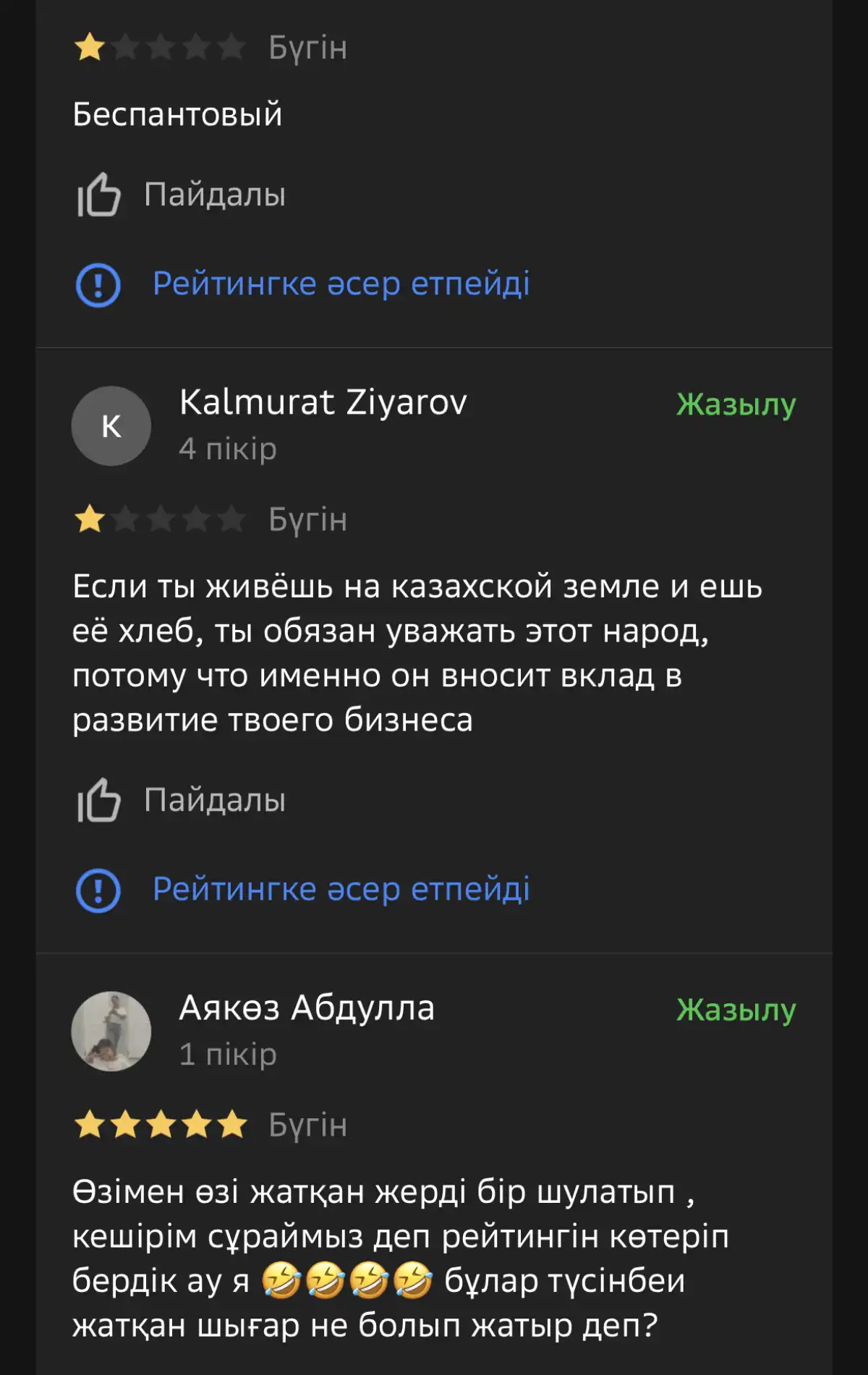Subscribe to Аякөз Абдулла
This screenshot has height=1375, width=868.
[x=736, y=1010]
